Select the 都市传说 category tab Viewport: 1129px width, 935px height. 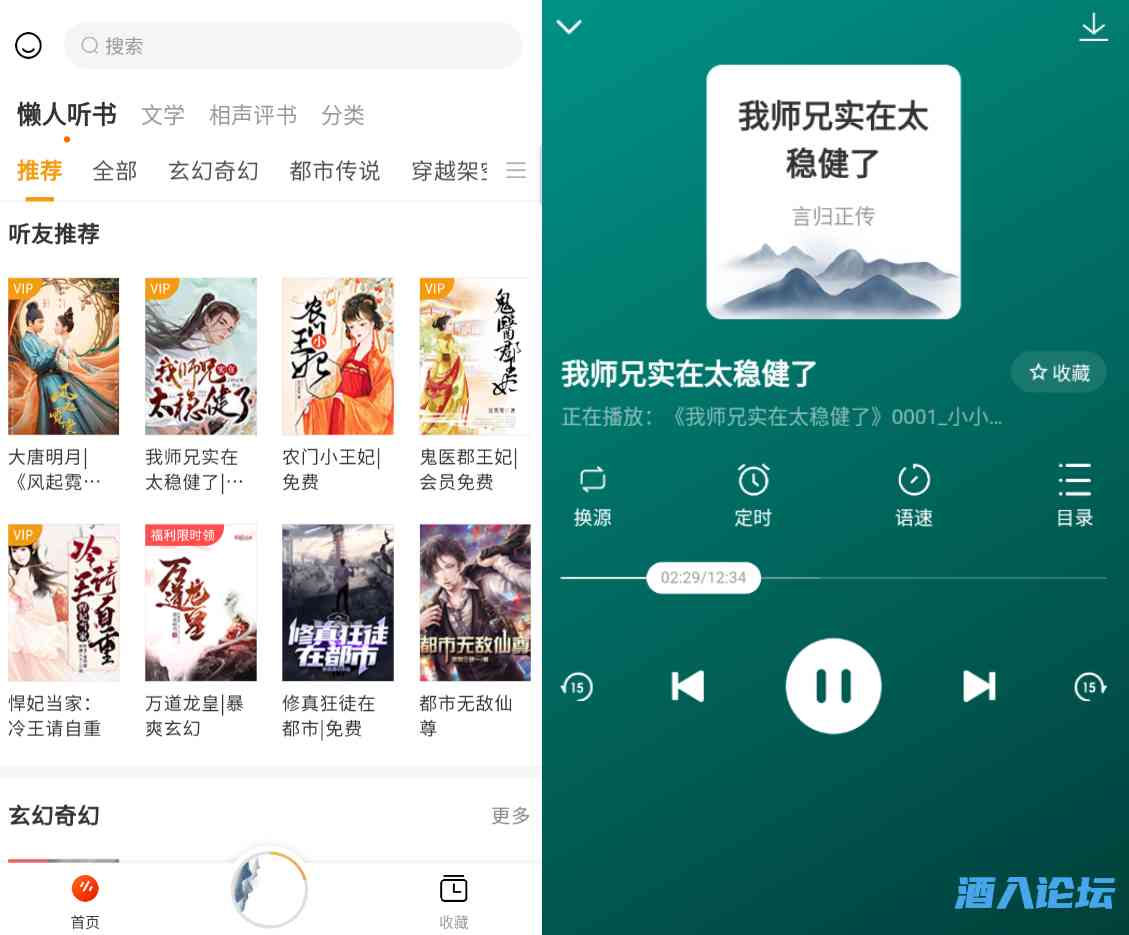[335, 171]
